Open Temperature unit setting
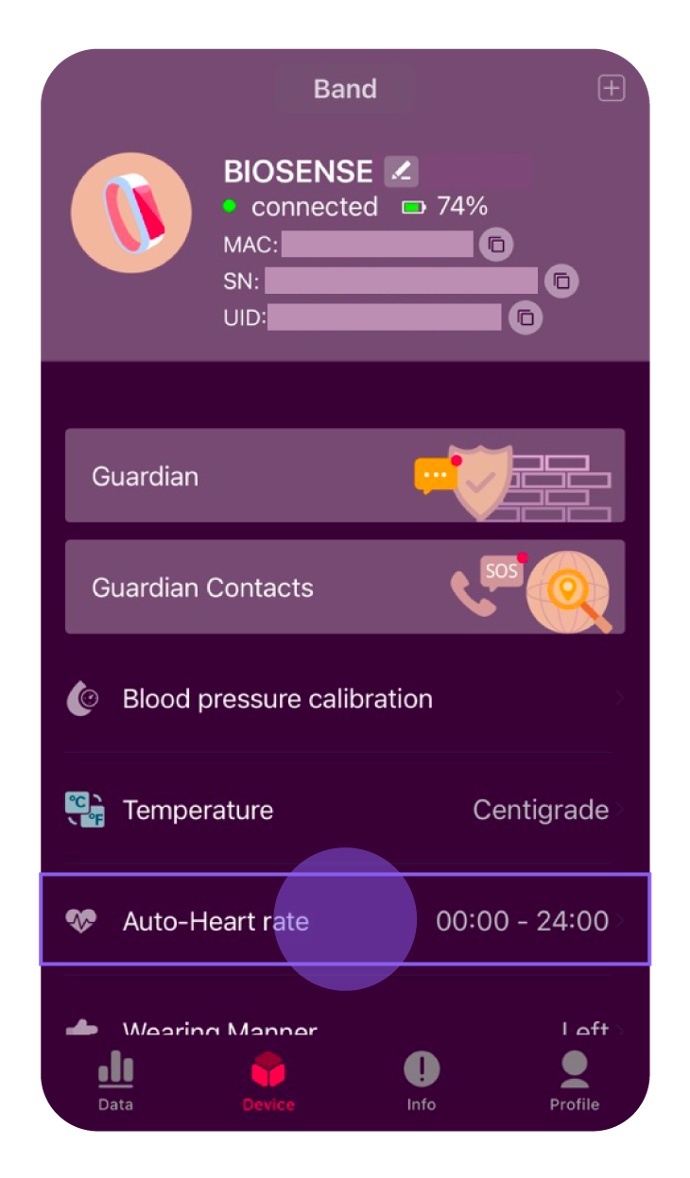The image size is (690, 1178). 344,810
